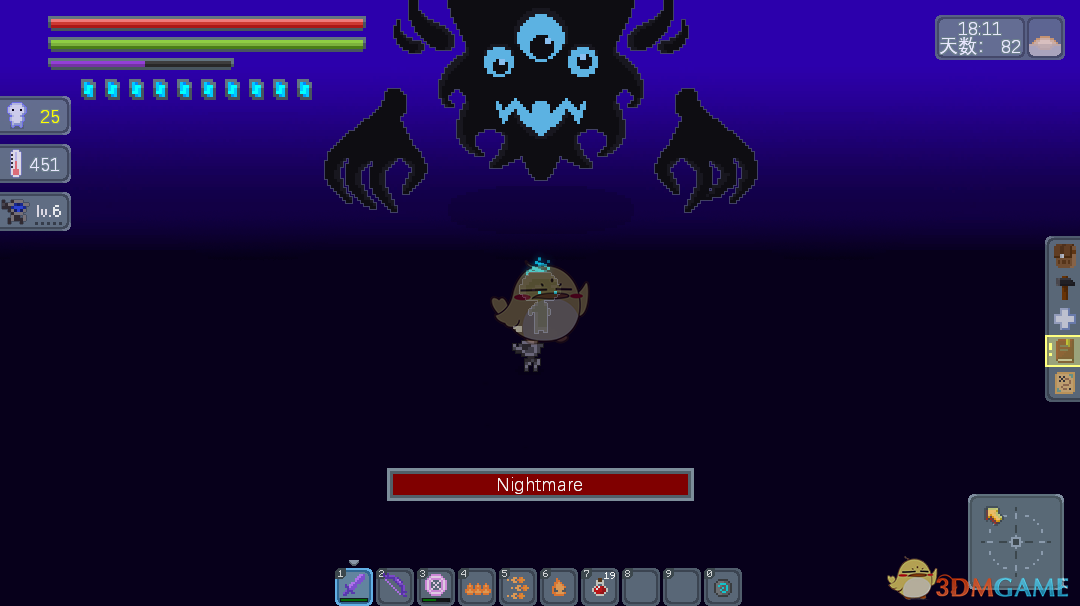Tap the aiming cursor control pad
The height and width of the screenshot is (606, 1080).
(x=1015, y=541)
